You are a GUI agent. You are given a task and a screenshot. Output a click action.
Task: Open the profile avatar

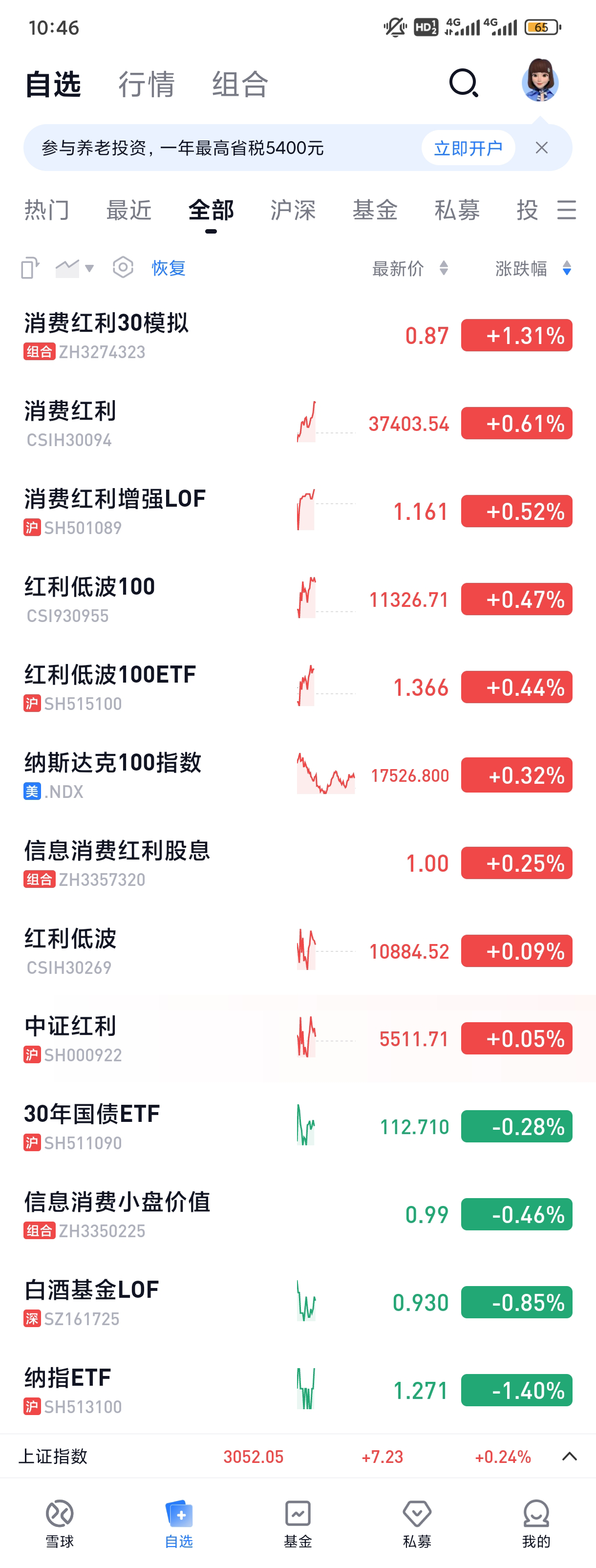[x=539, y=81]
